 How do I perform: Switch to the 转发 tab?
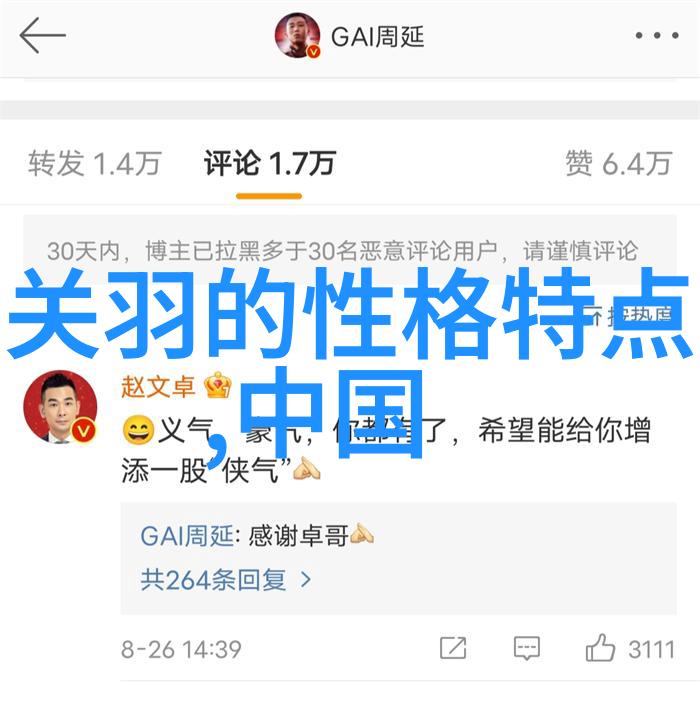pos(94,163)
